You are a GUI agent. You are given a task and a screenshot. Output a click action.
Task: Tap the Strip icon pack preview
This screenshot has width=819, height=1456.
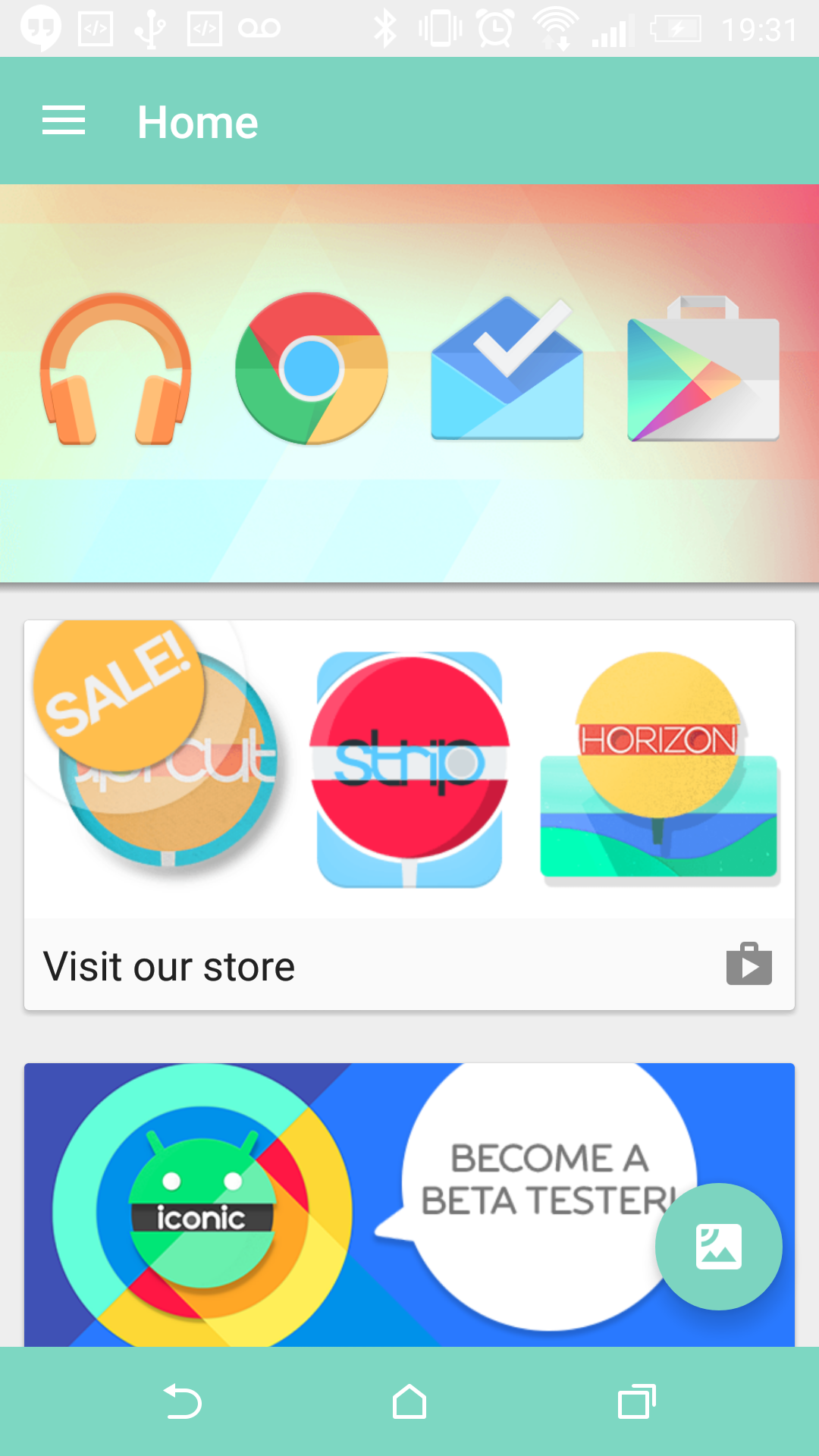click(409, 766)
